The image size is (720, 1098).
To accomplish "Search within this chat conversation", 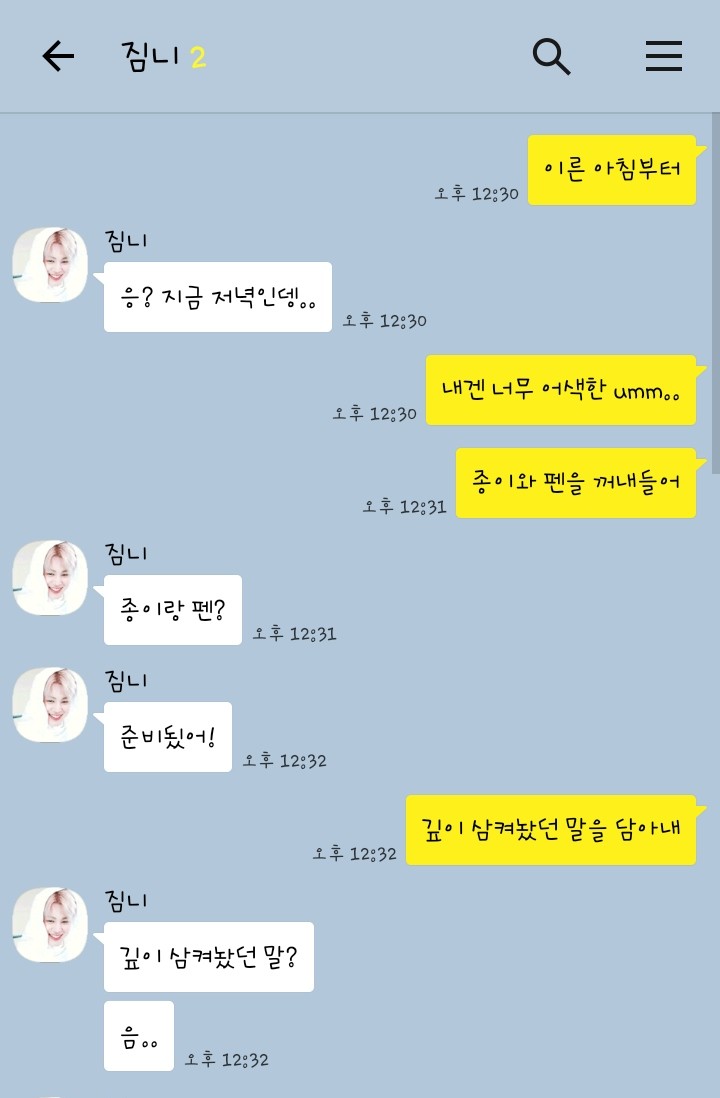I will coord(551,57).
